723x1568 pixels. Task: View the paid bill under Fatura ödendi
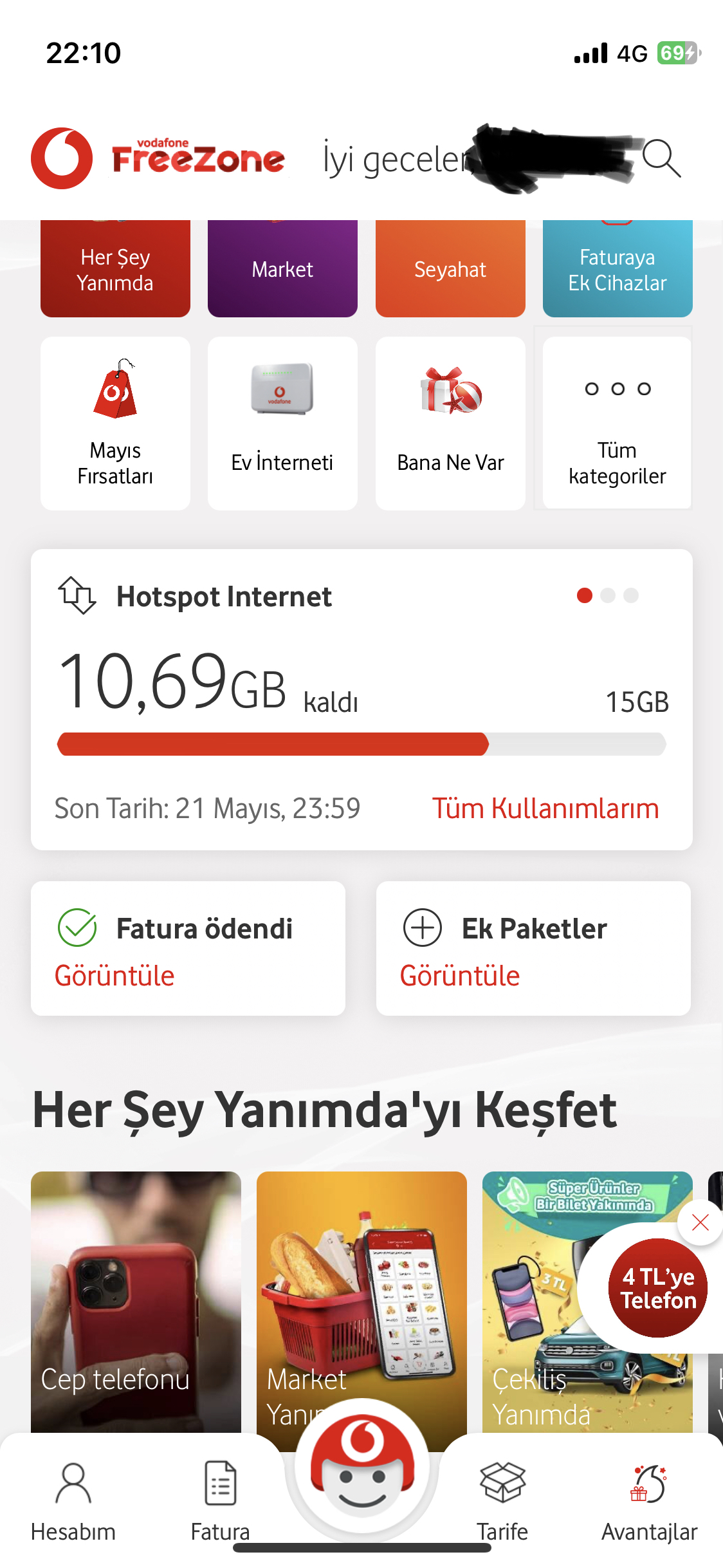coord(114,976)
